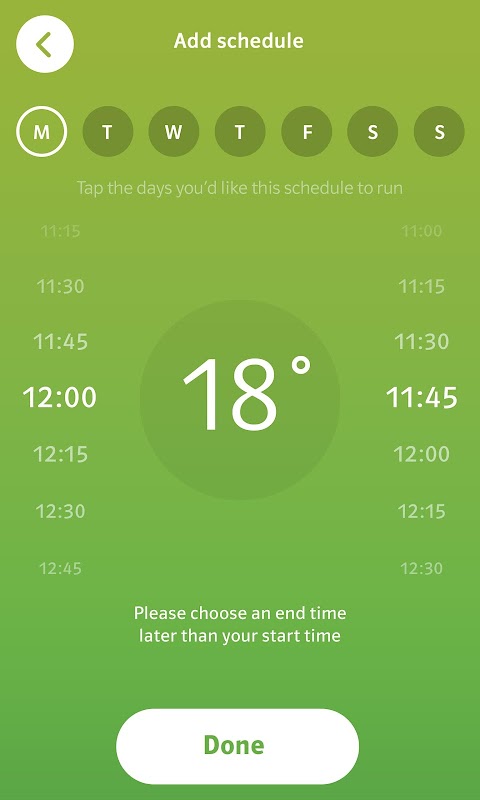480x800 pixels.
Task: Confirm schedule with Done button
Action: point(237,746)
